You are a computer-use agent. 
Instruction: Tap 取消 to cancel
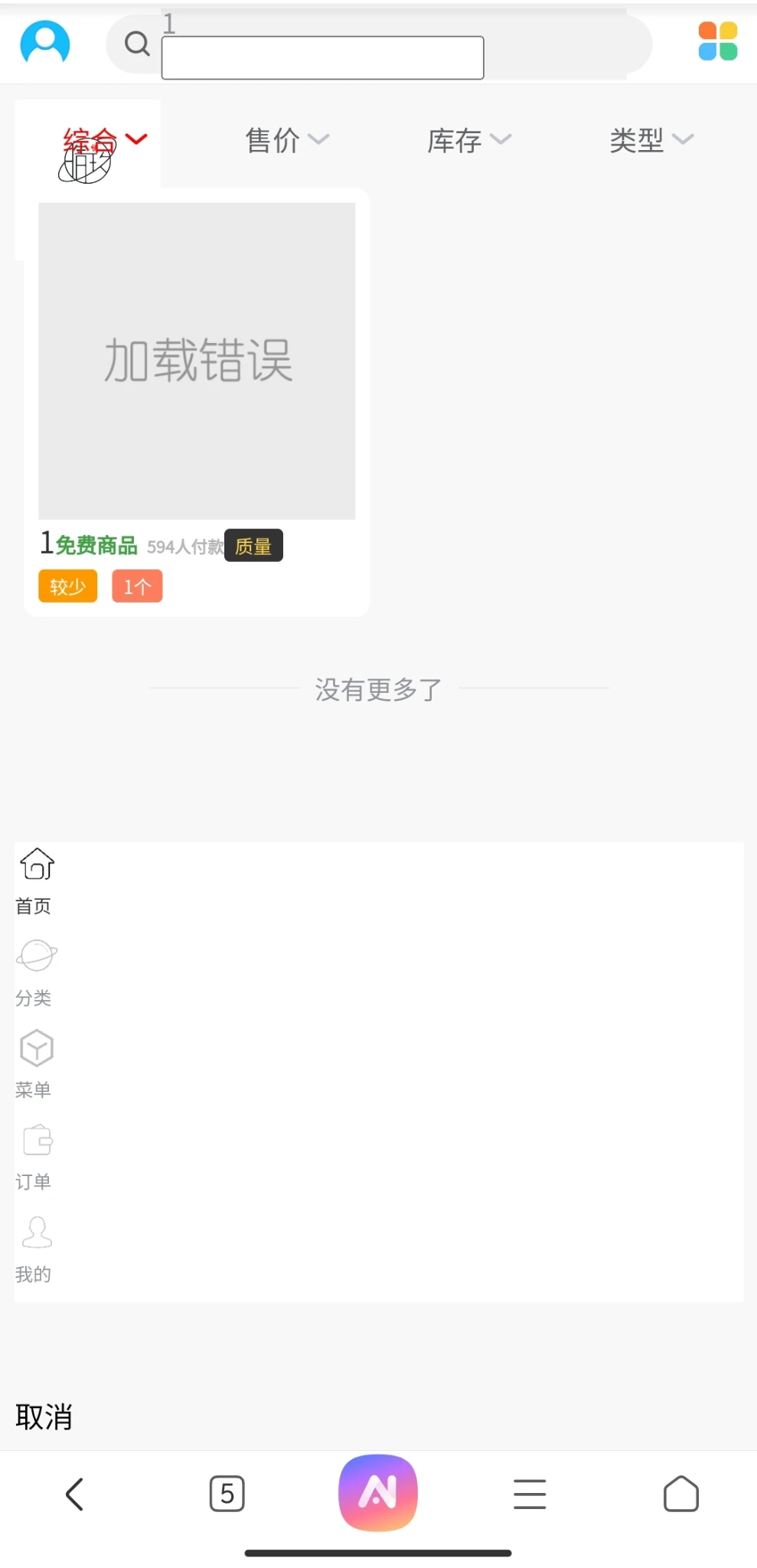pos(44,1417)
